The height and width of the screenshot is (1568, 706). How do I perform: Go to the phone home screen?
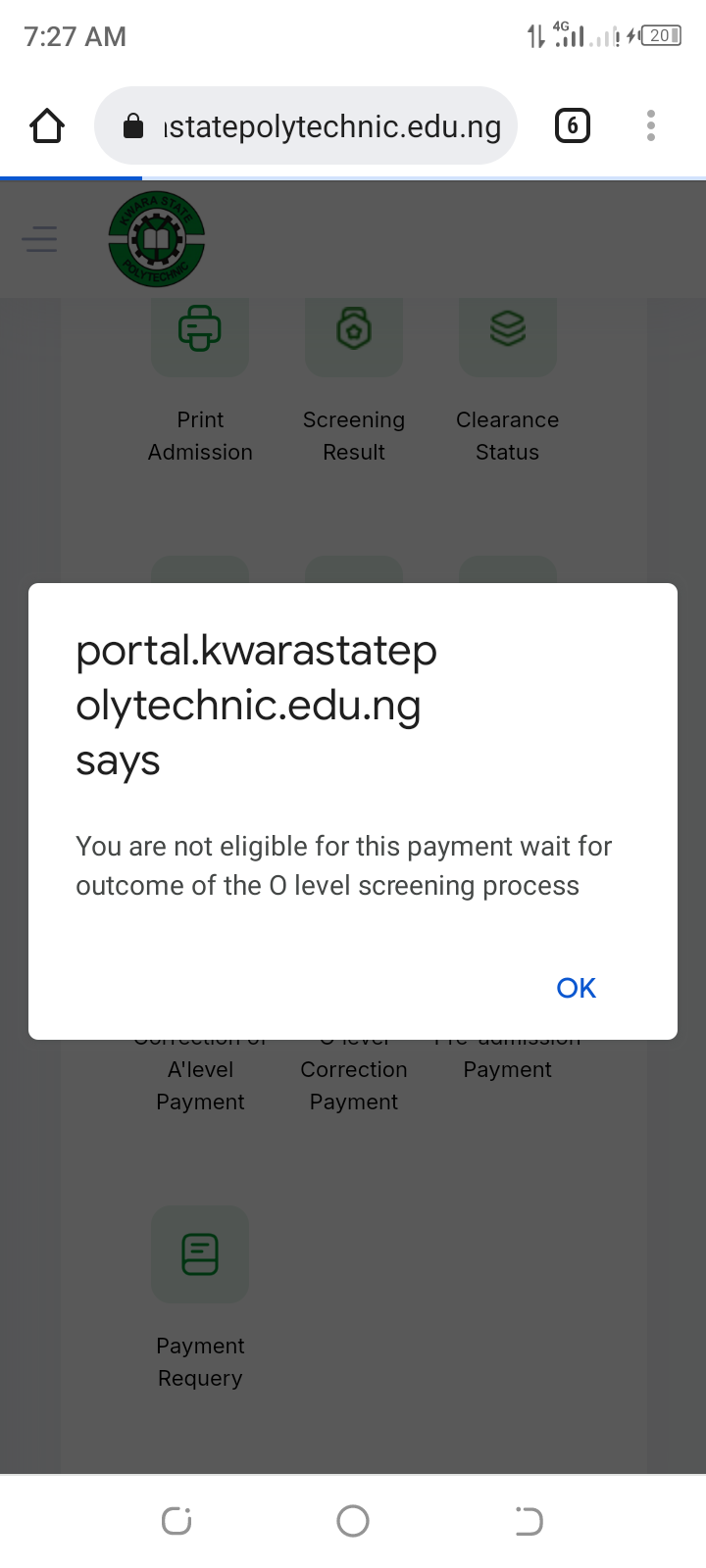click(x=353, y=1521)
